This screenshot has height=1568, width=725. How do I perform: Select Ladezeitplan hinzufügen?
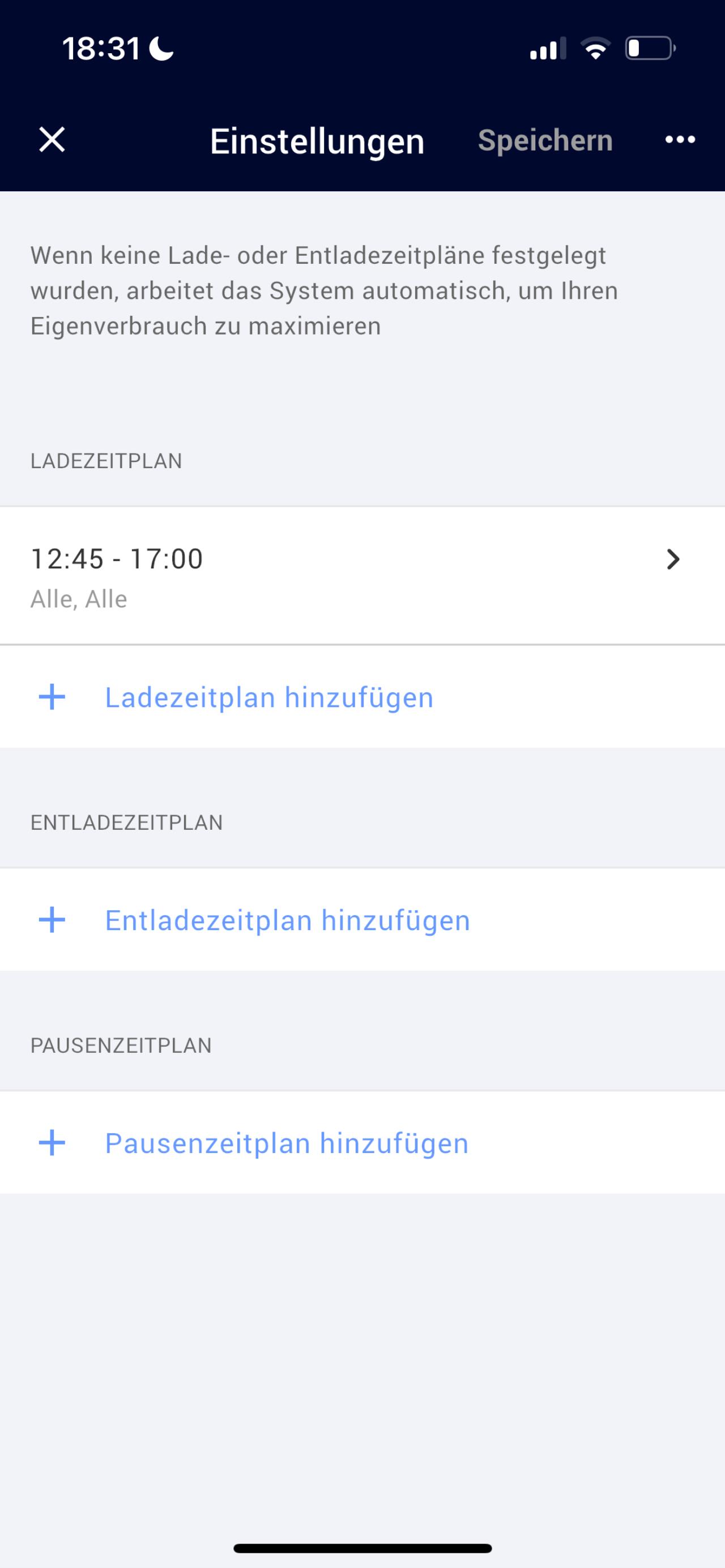(x=268, y=697)
